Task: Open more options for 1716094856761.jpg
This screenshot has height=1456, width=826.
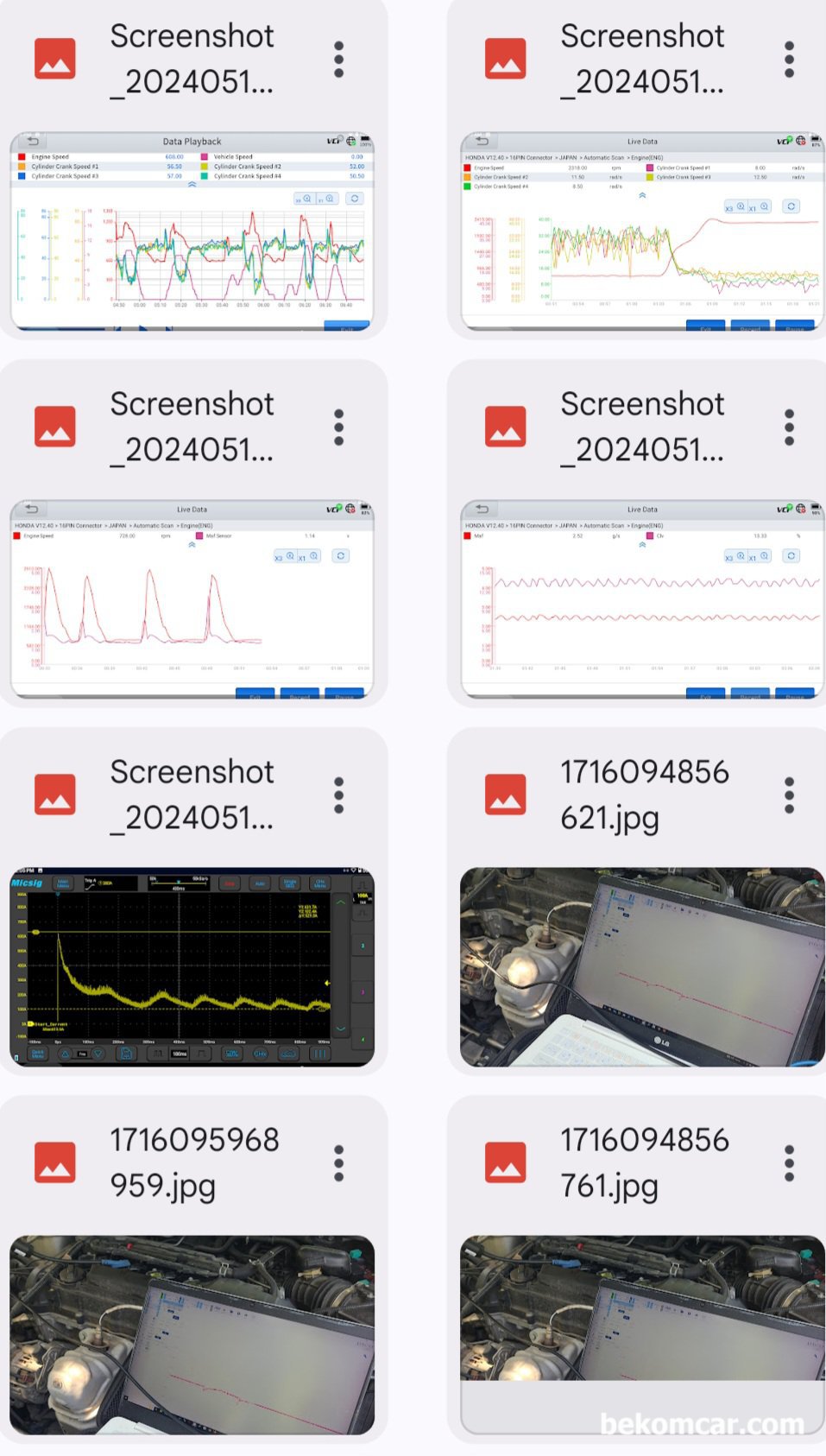Action: point(789,1163)
